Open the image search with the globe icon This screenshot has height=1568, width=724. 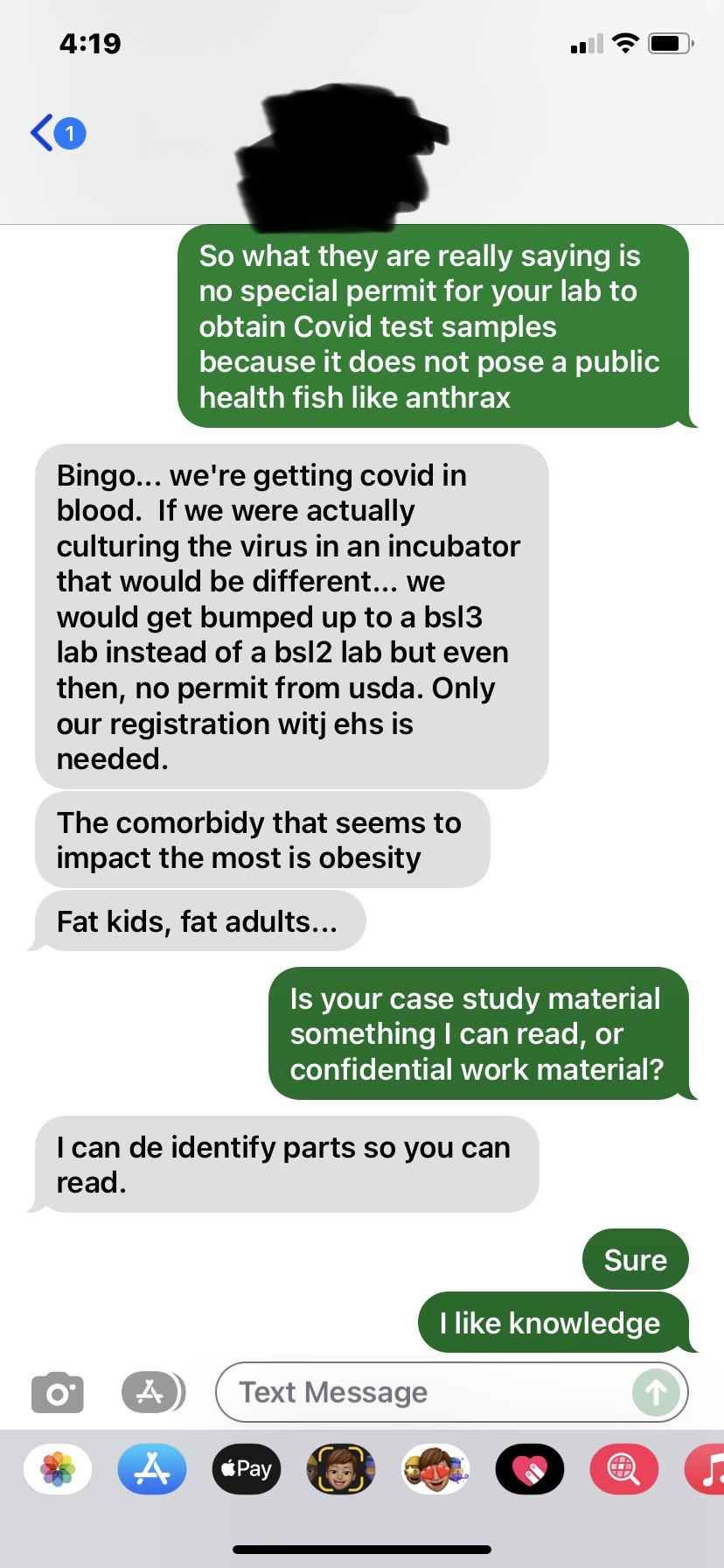click(x=623, y=1469)
